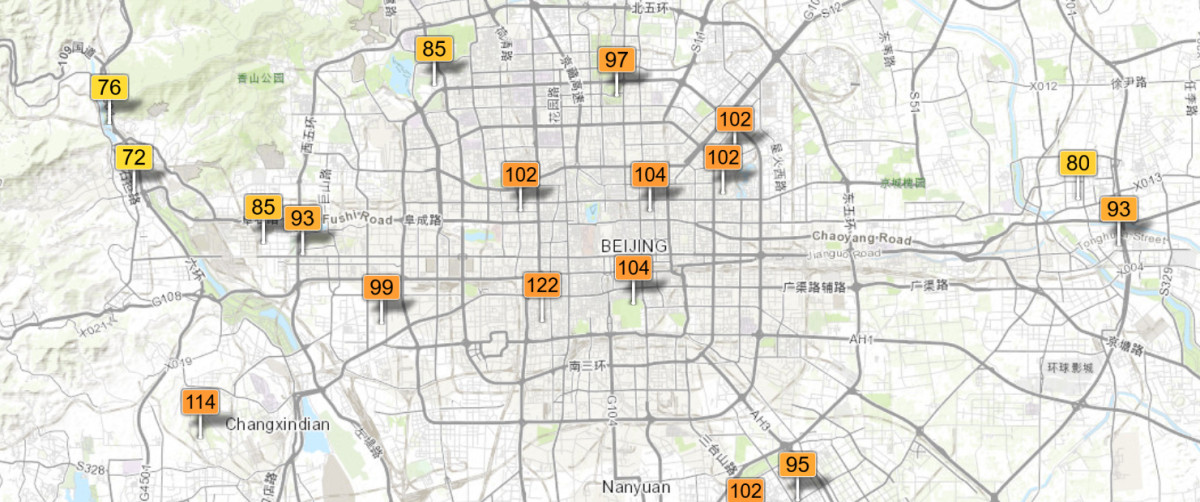The width and height of the screenshot is (1200, 502).
Task: Open the station marker reading 80
Action: (x=1078, y=164)
